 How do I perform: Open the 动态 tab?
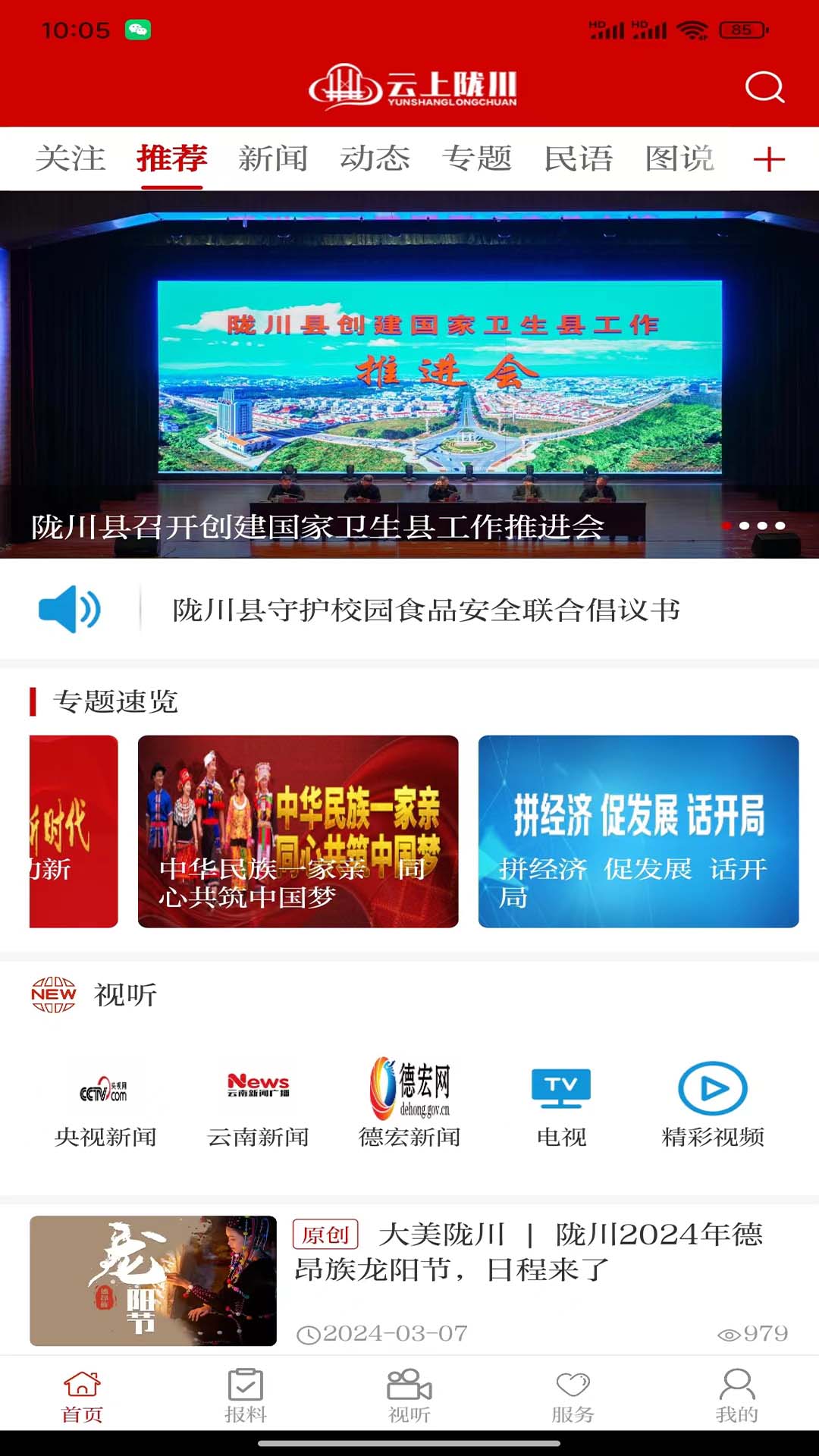tap(375, 158)
